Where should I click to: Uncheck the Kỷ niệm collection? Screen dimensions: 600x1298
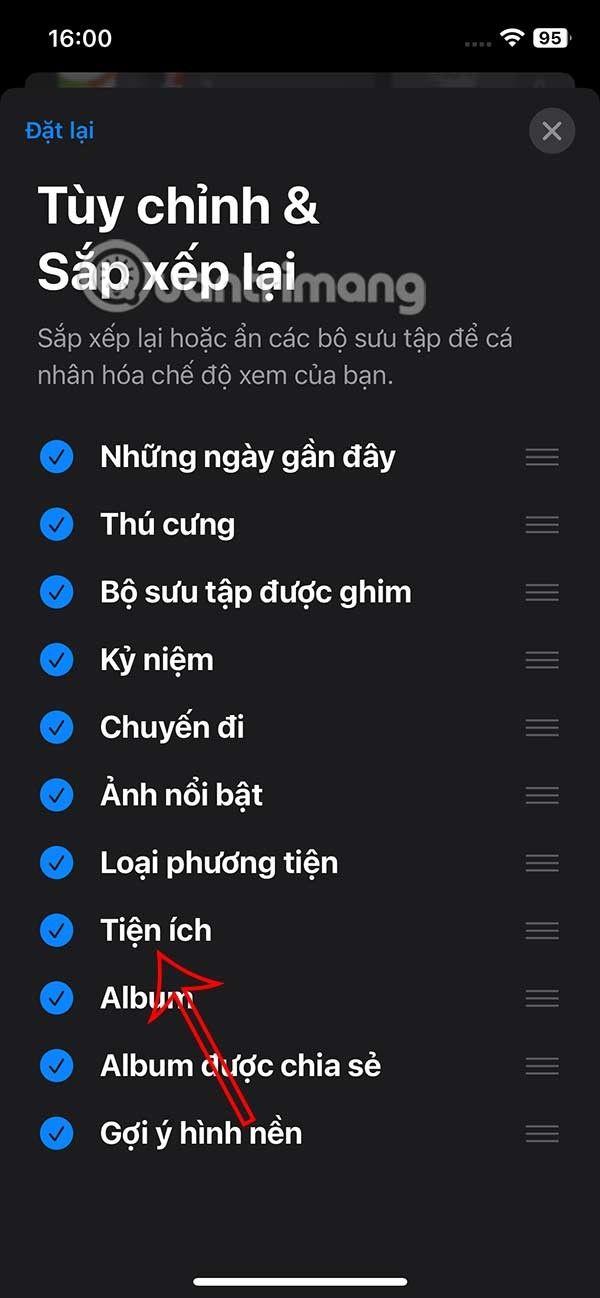point(57,660)
